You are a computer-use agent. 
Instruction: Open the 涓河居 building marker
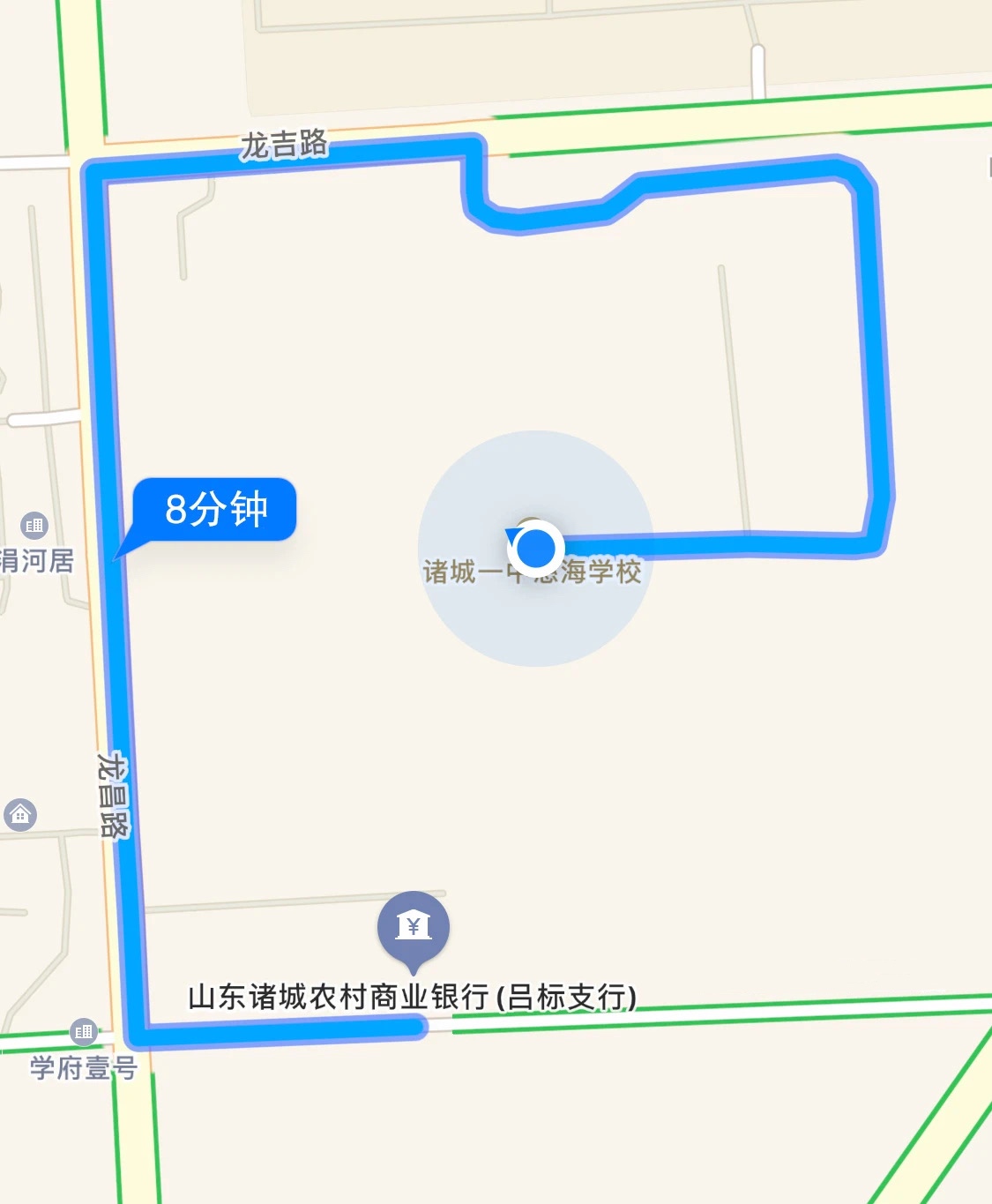[34, 526]
